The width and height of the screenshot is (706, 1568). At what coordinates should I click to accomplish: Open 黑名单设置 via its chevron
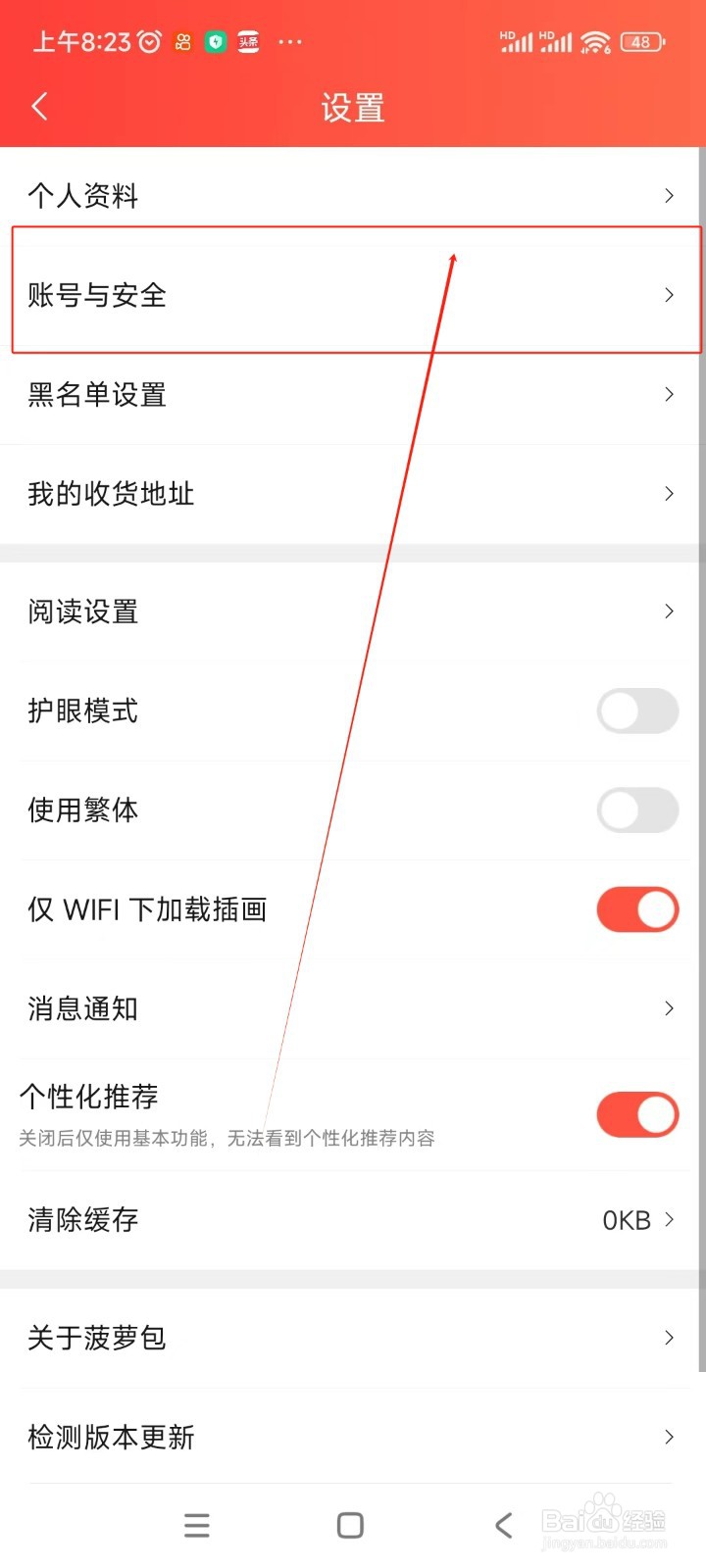[670, 394]
